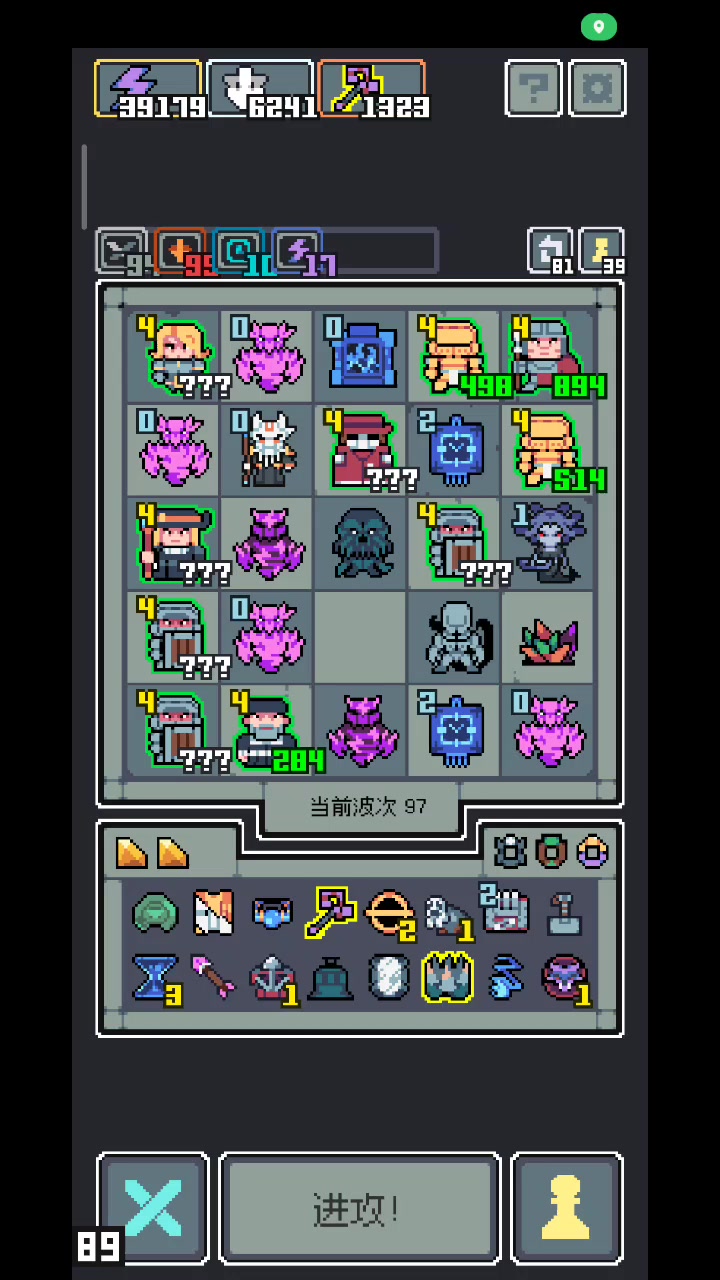Tap the refresh counter showing 81
The height and width of the screenshot is (1280, 720).
pos(550,251)
